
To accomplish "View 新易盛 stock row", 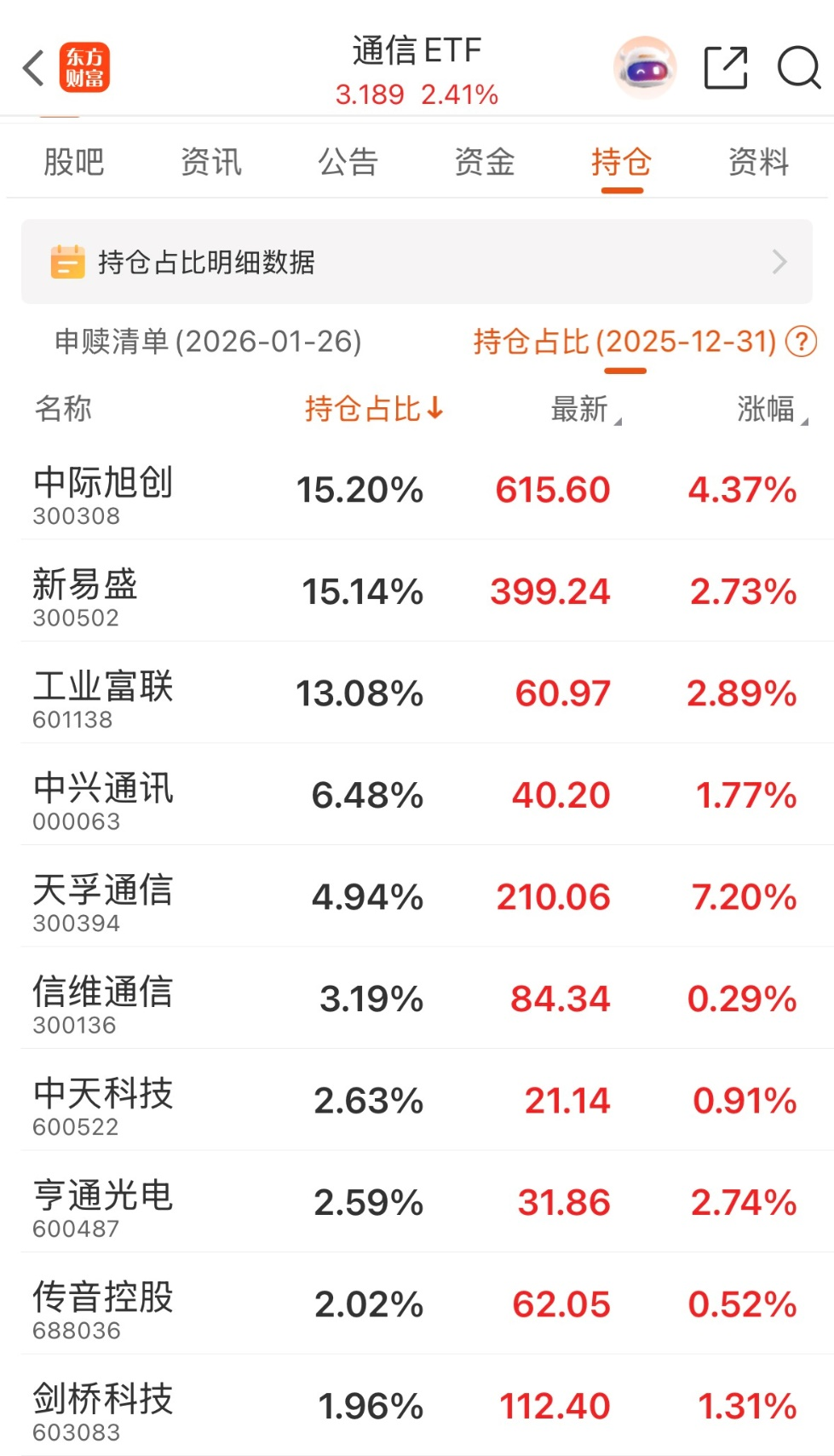I will (x=85, y=593).
